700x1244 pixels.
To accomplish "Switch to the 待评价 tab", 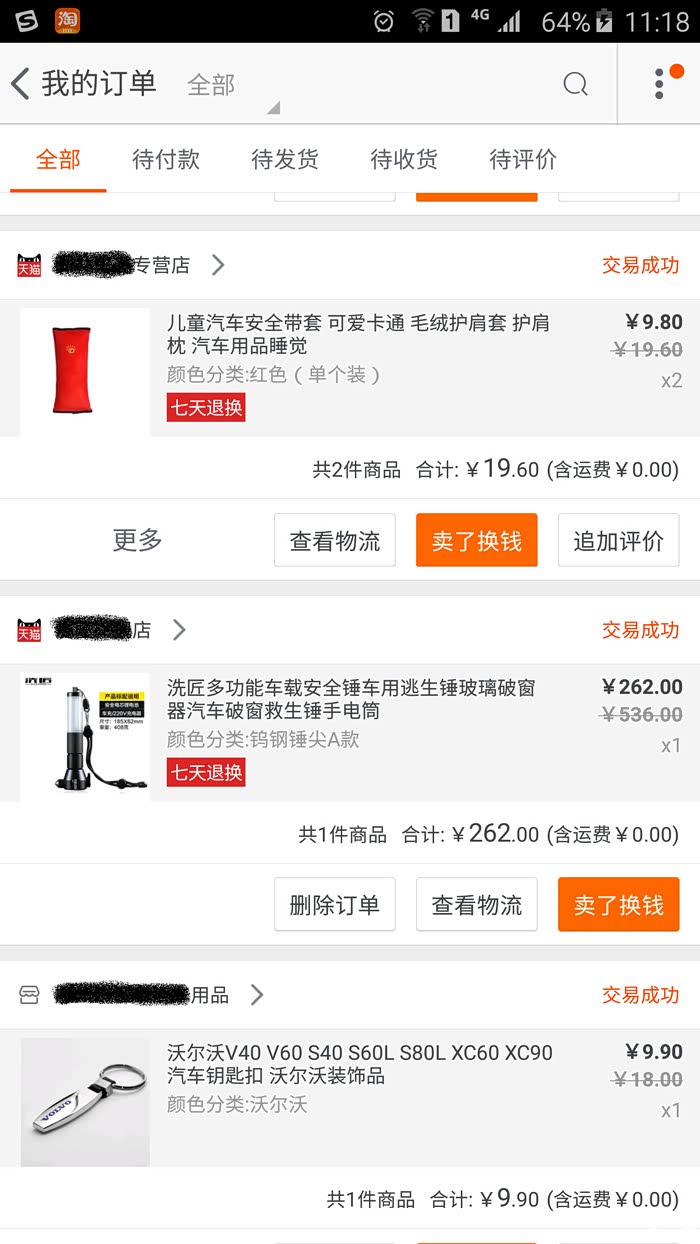I will click(523, 159).
